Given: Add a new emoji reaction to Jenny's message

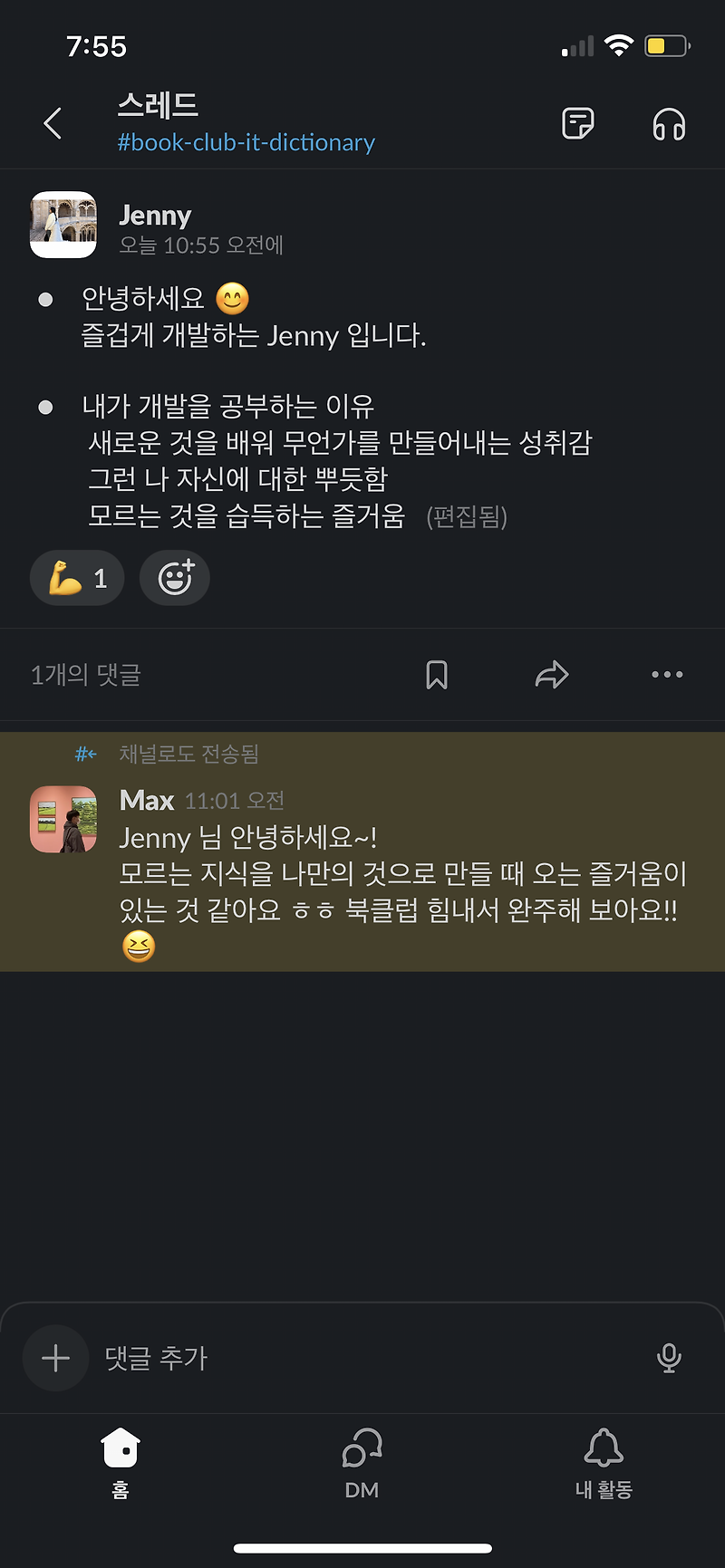Looking at the screenshot, I should pyautogui.click(x=174, y=577).
